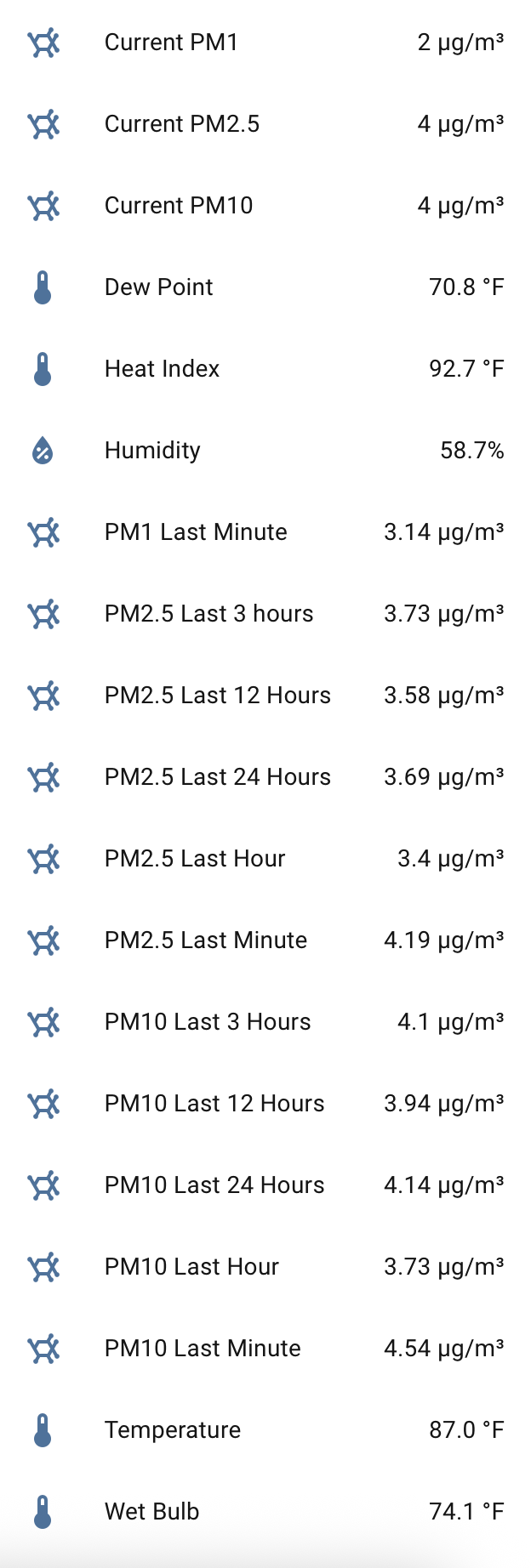Tap the PM10 Last 3 Hours row
The width and height of the screenshot is (531, 1568).
pyautogui.click(x=208, y=1022)
